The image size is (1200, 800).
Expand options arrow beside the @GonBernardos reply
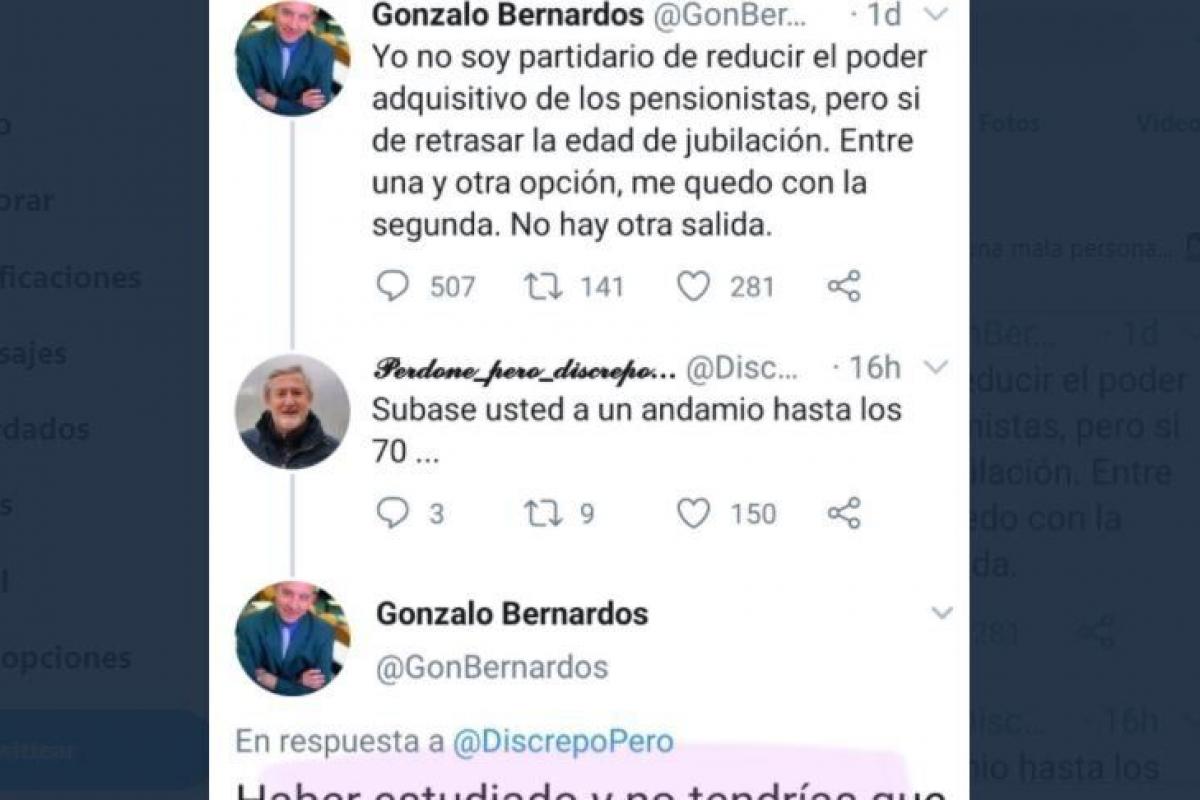942,613
